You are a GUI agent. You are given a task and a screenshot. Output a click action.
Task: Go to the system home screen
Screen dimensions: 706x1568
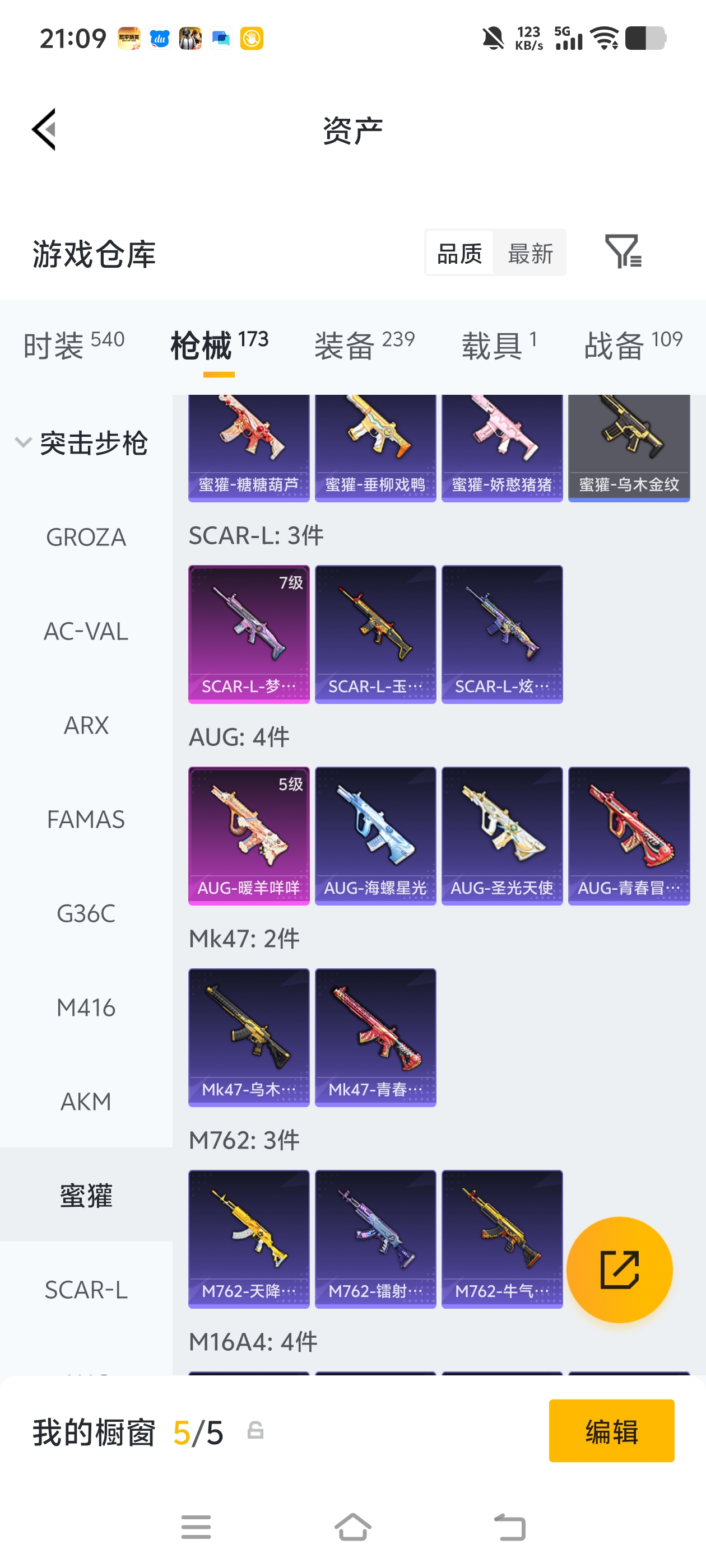(x=352, y=1527)
